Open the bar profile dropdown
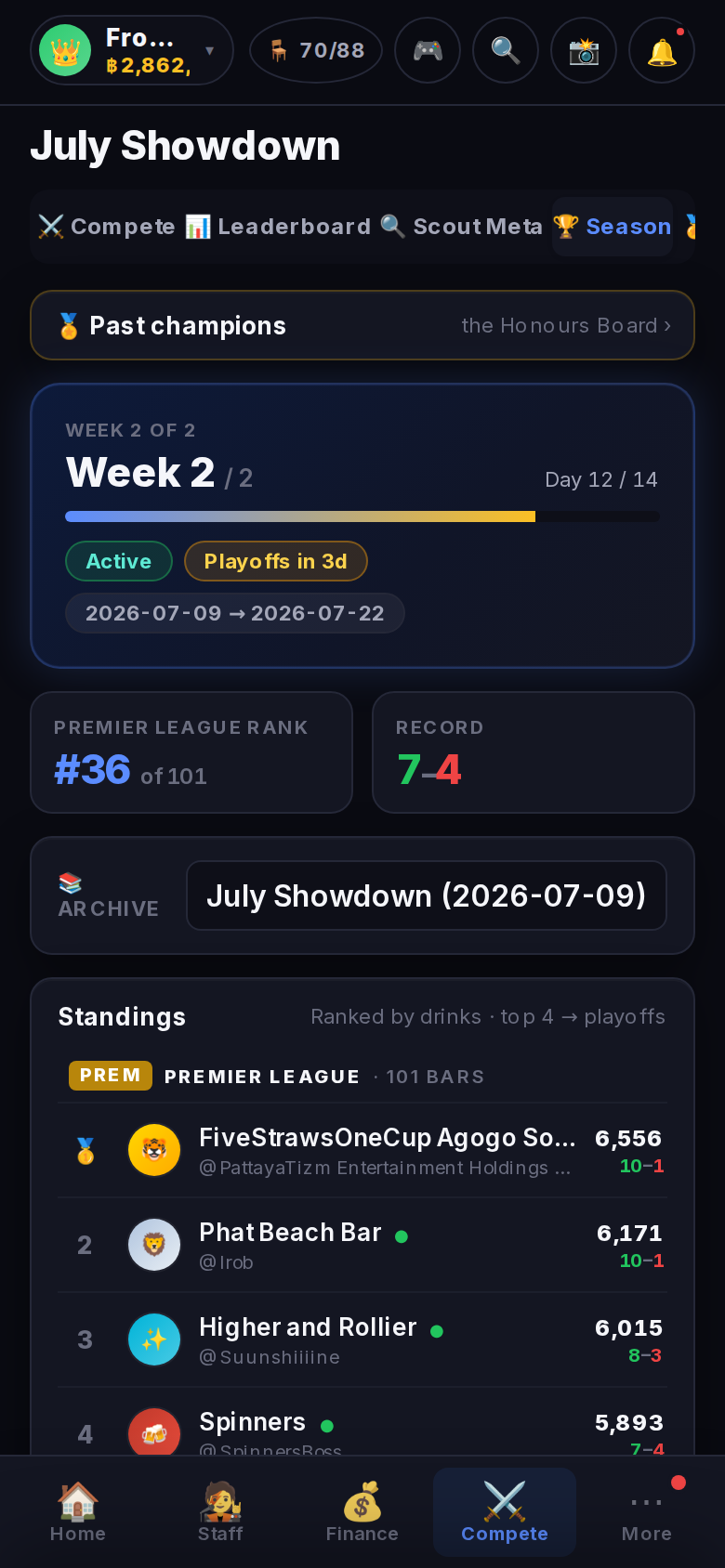Screen dimensions: 725x1568 click(x=131, y=50)
